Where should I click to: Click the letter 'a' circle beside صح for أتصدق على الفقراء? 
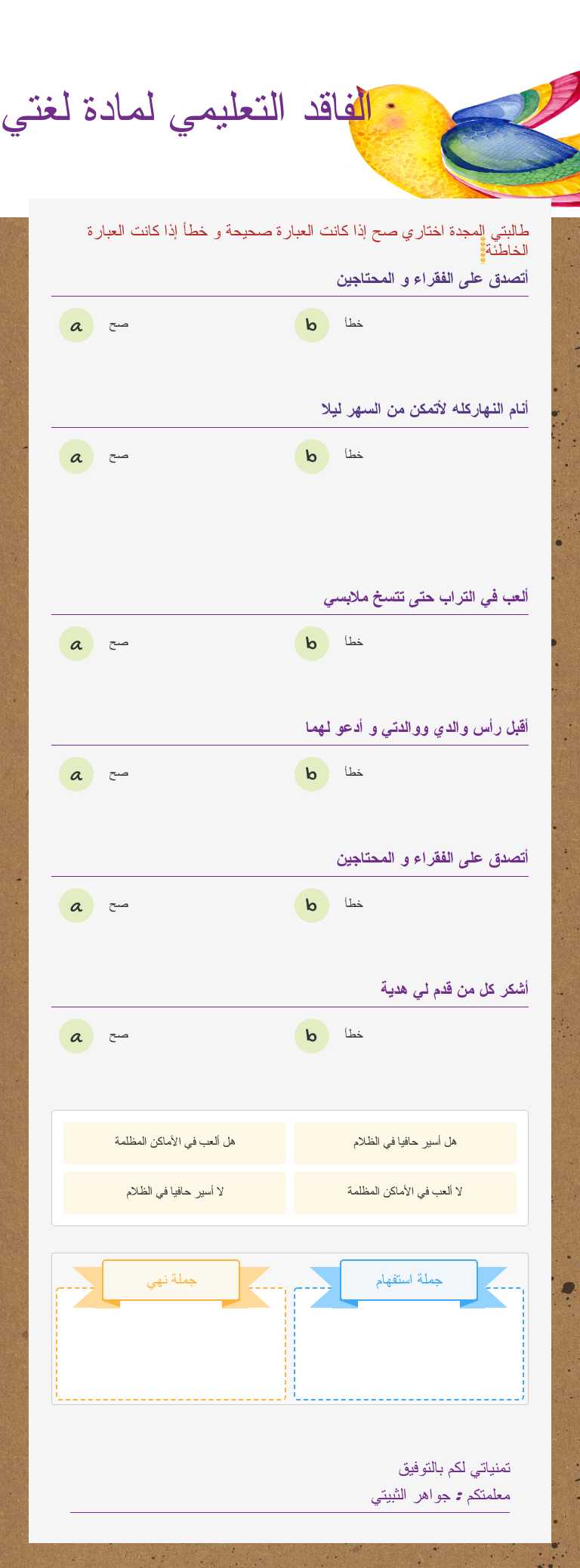click(76, 325)
